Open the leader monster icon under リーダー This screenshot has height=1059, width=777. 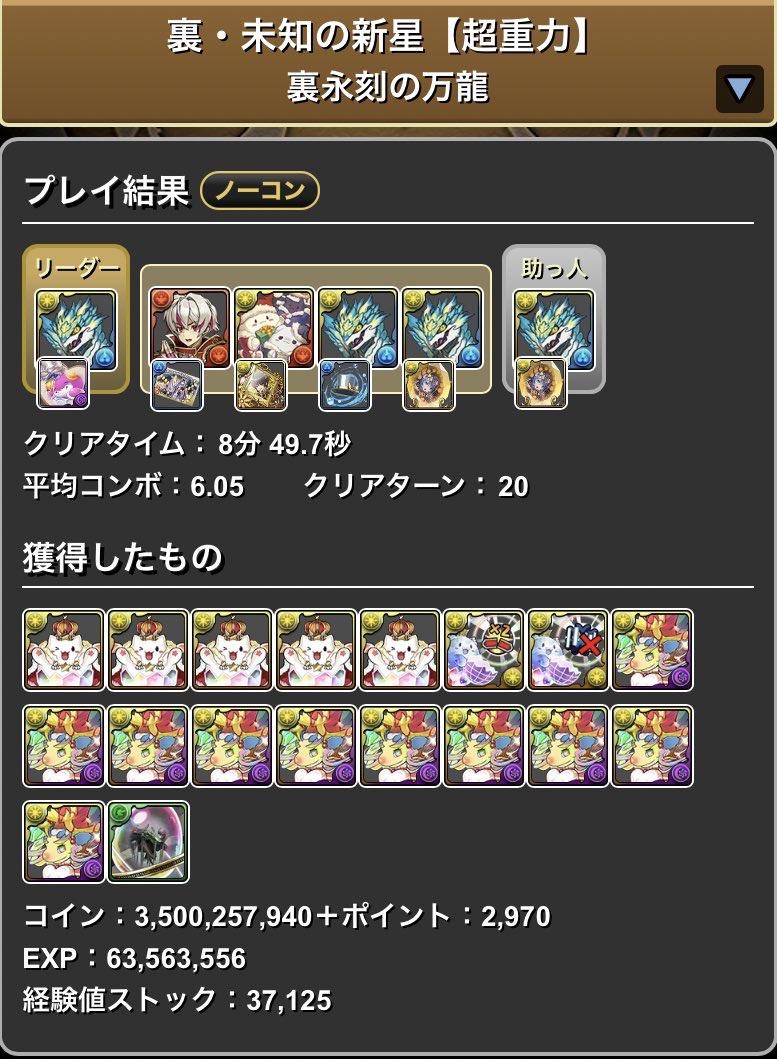75,329
